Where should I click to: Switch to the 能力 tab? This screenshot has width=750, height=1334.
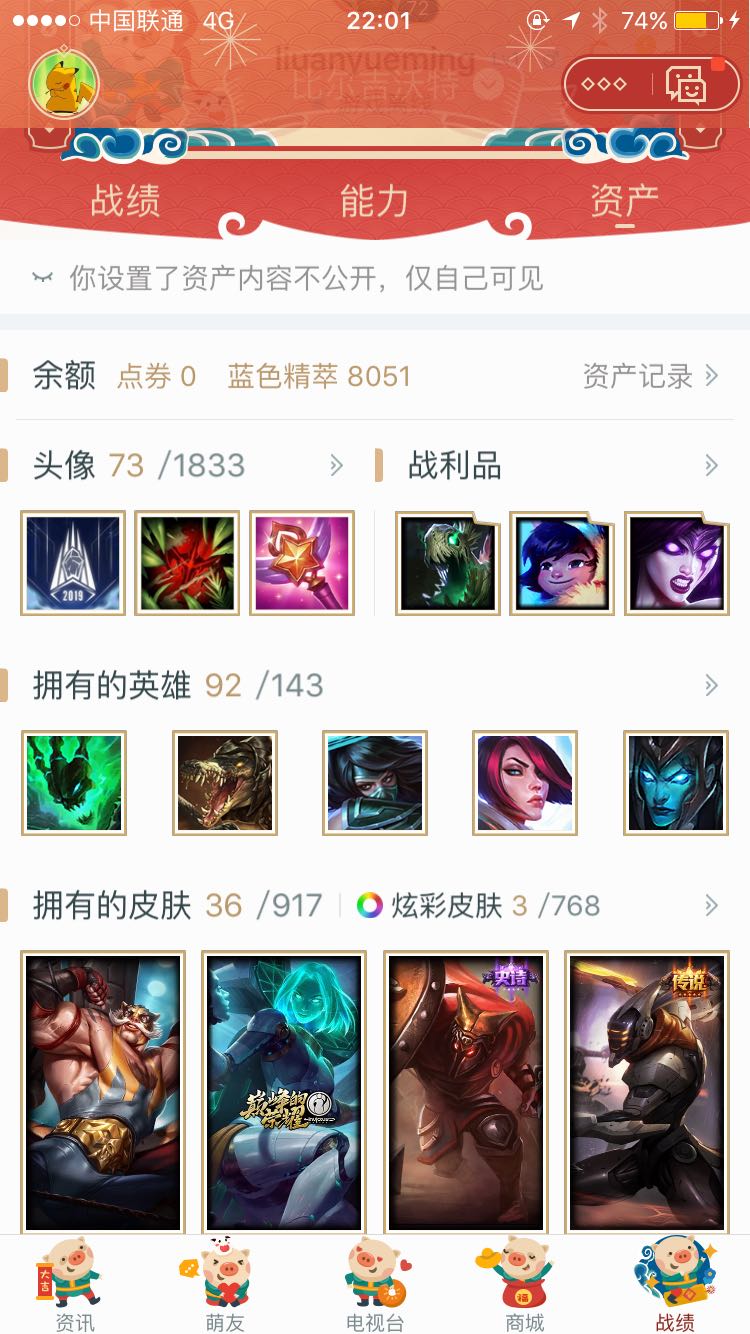(x=374, y=201)
